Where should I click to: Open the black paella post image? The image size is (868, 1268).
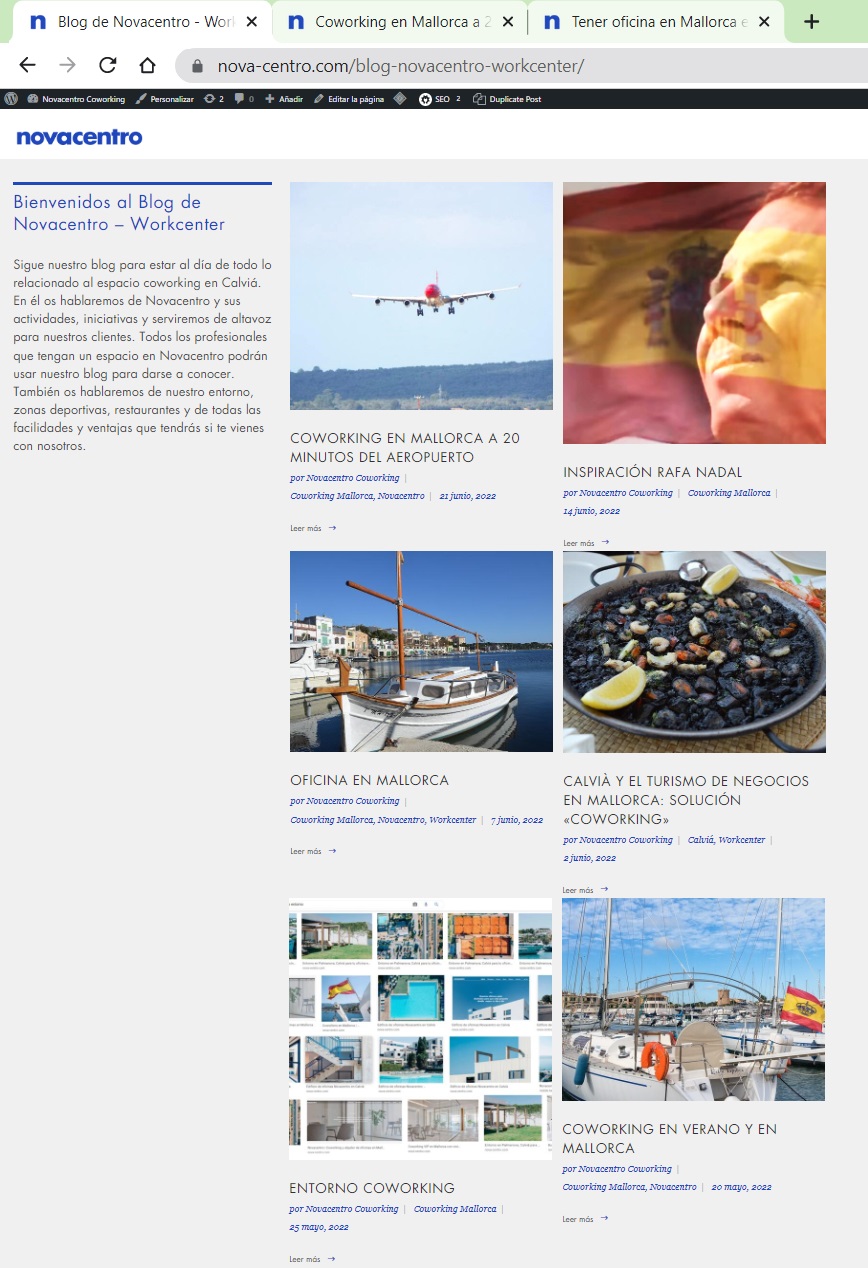coord(694,651)
